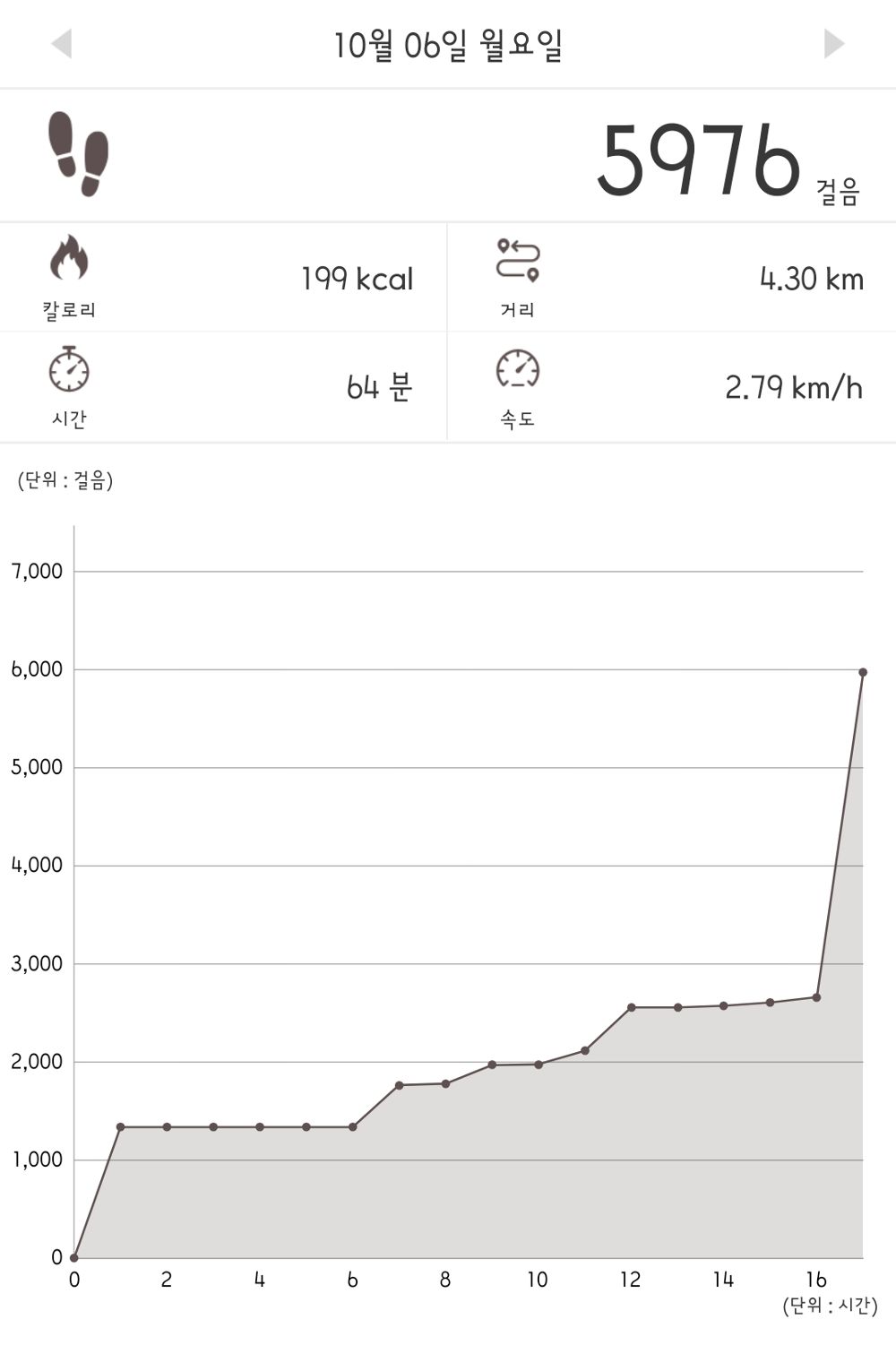Go to the next day's step record

point(833,43)
